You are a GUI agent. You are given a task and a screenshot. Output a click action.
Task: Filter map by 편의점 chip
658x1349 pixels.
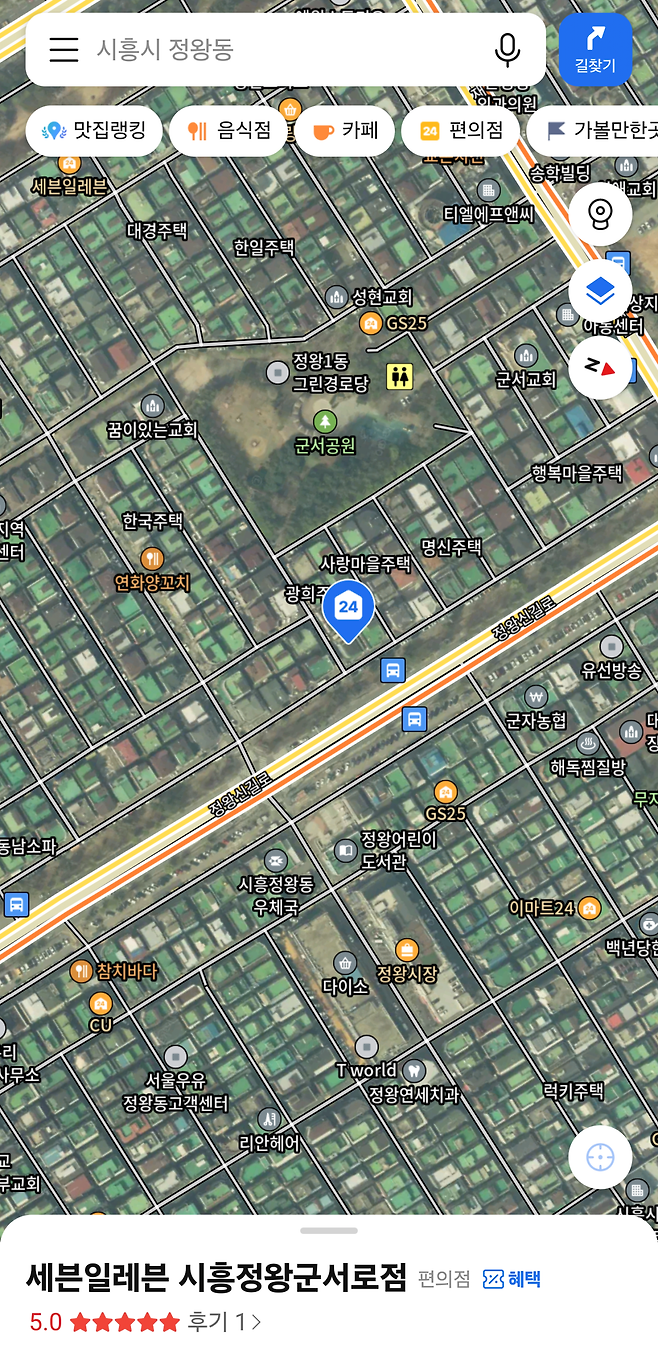(x=460, y=131)
